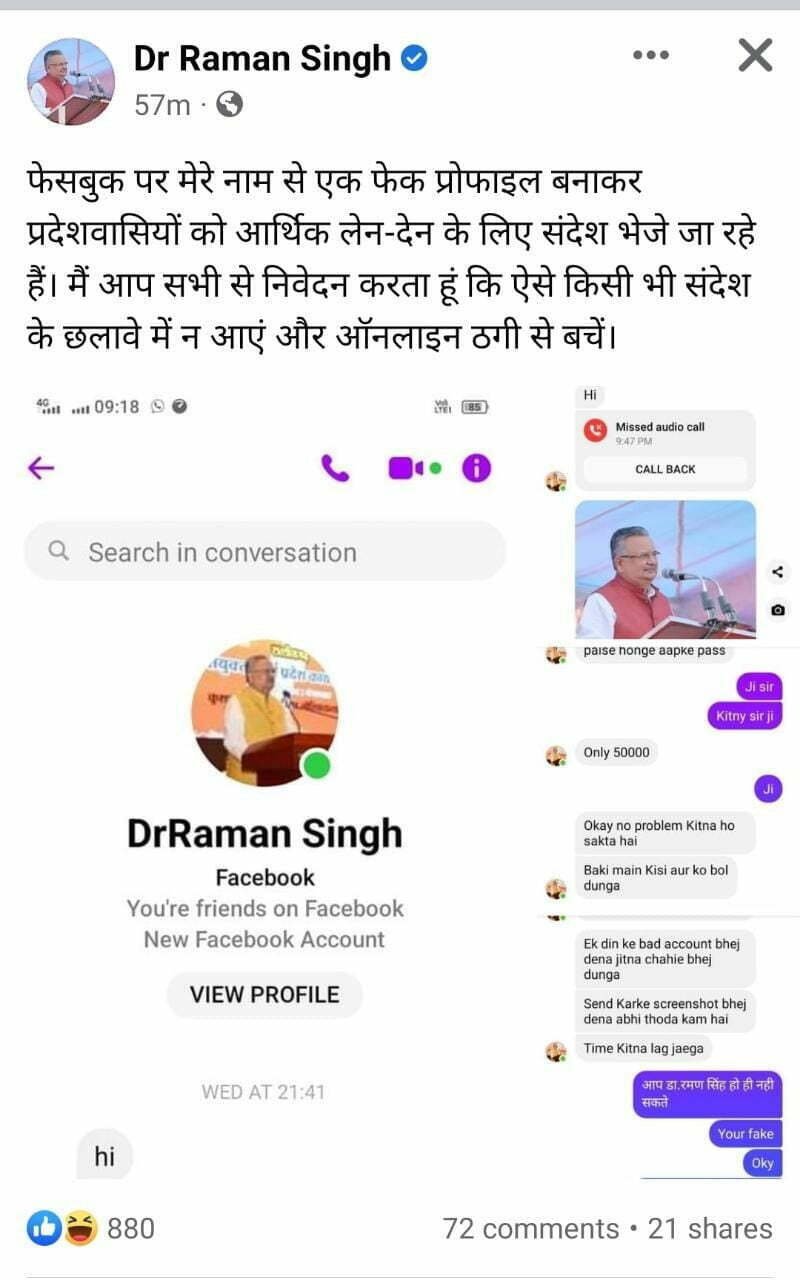View the 21 shares
This screenshot has width=800, height=1280.
[x=710, y=1228]
